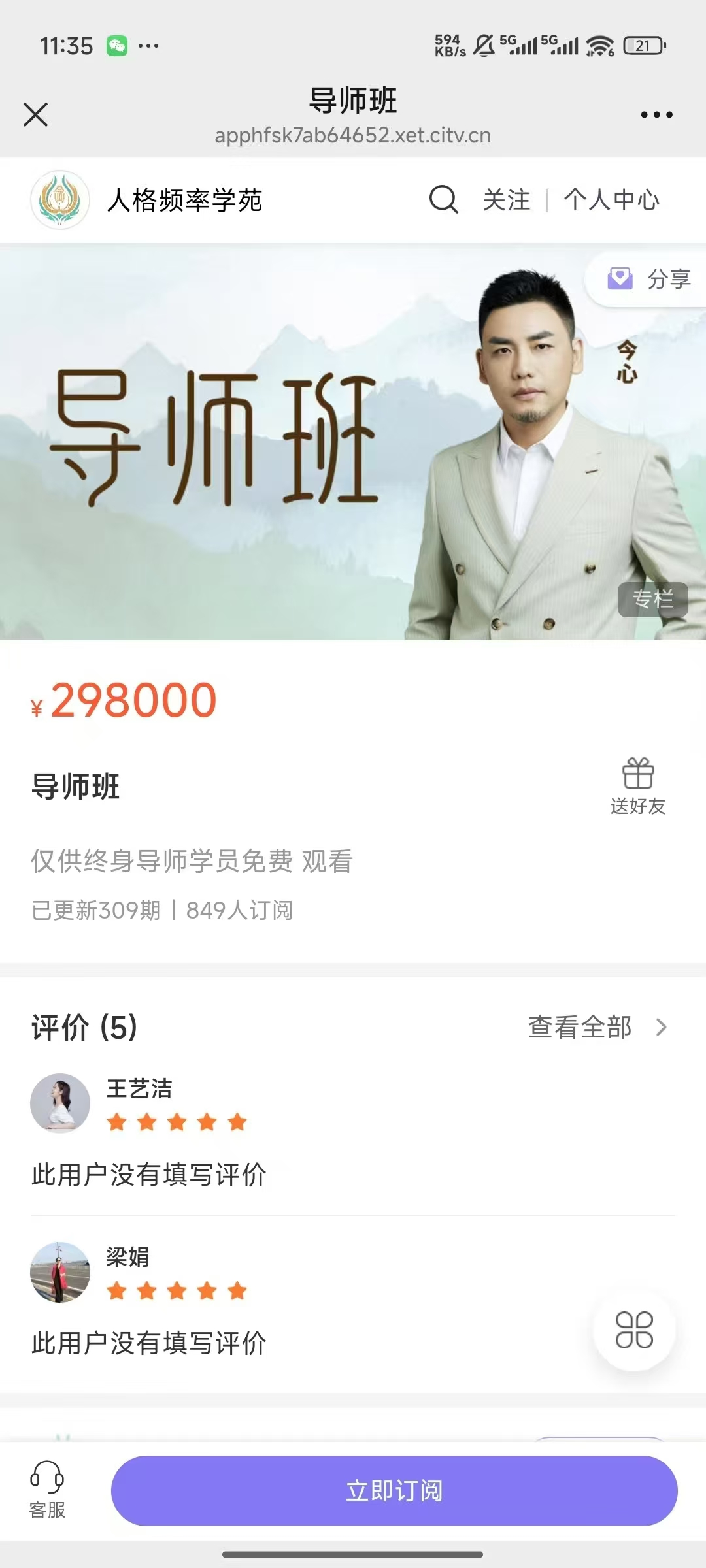Open the three-dot overflow menu

tap(656, 114)
